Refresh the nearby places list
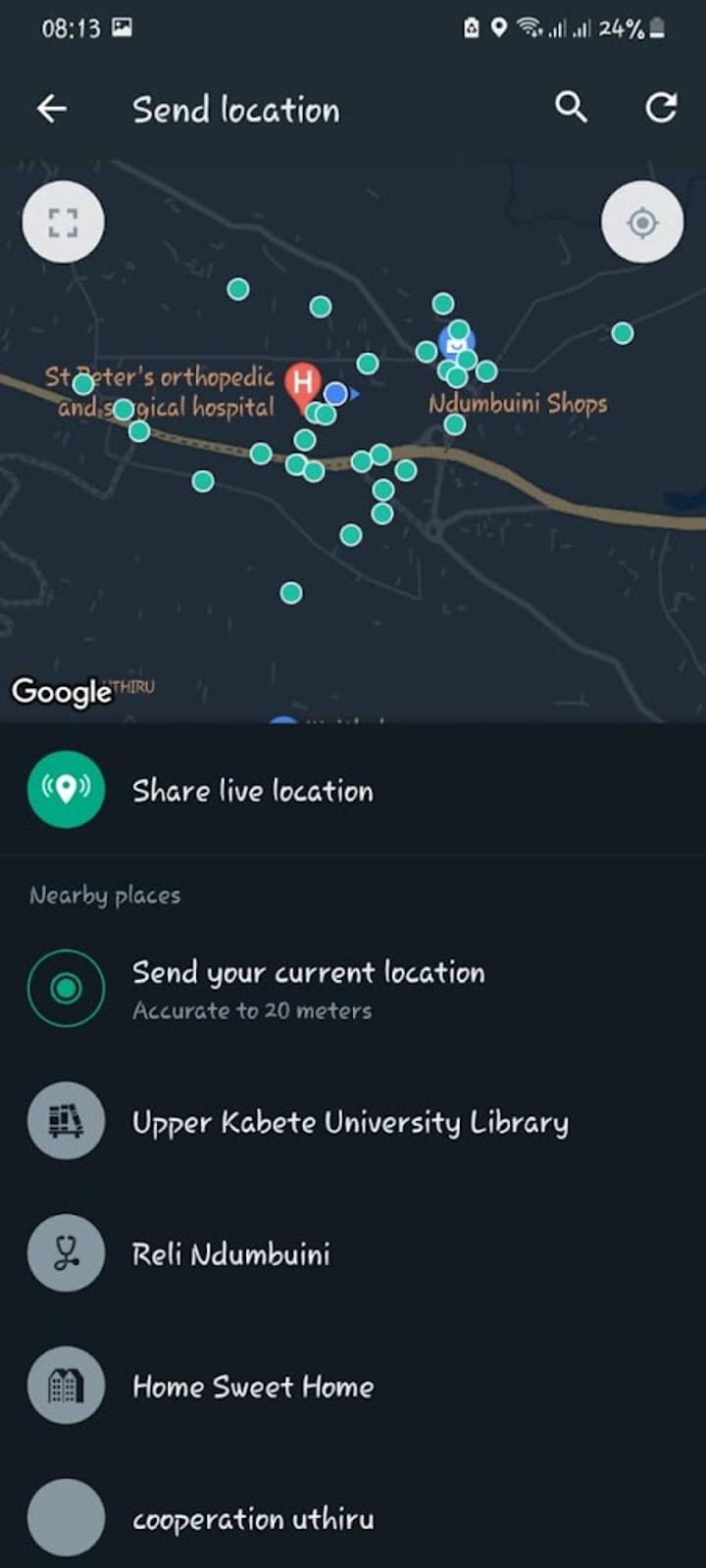The image size is (706, 1568). point(661,108)
